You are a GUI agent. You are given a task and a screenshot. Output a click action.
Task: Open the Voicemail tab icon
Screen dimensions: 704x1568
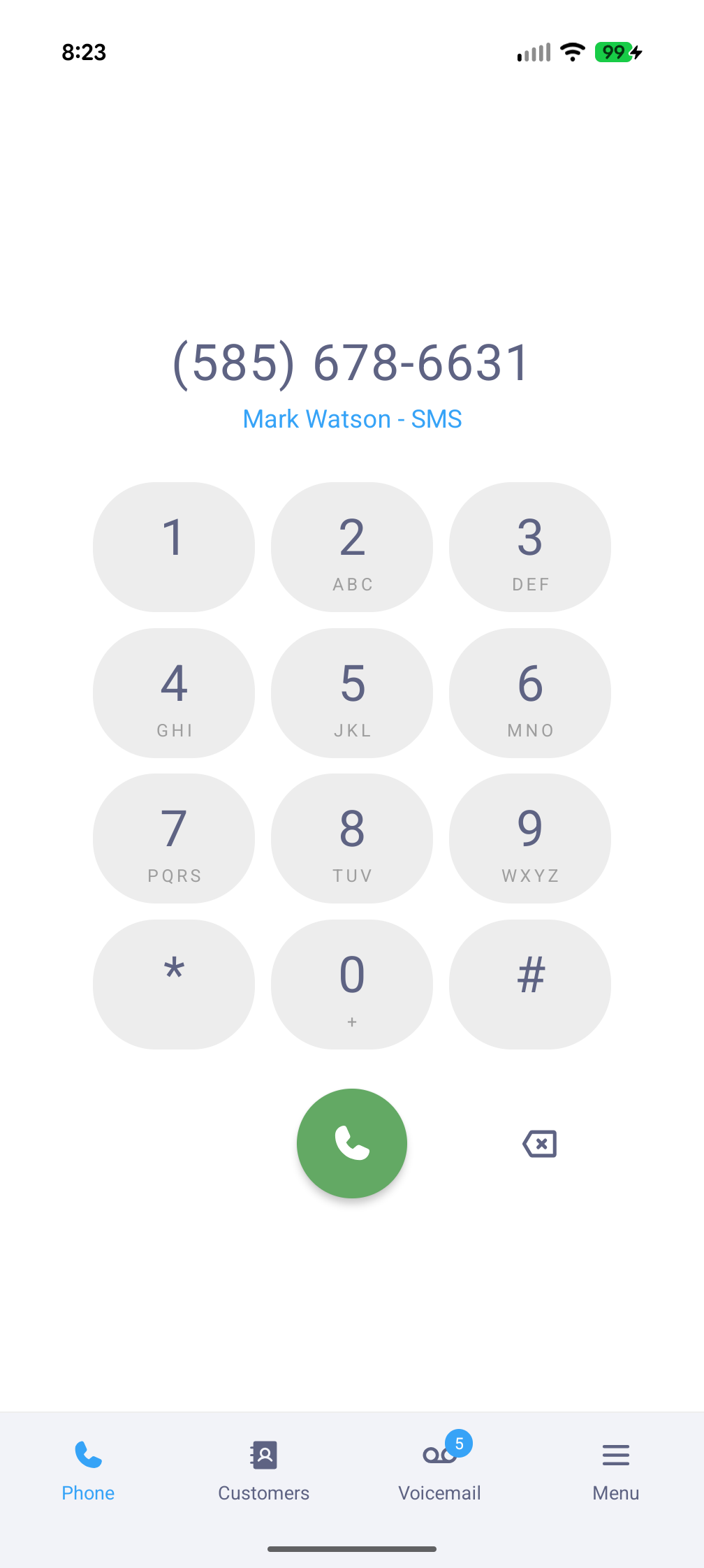439,1456
